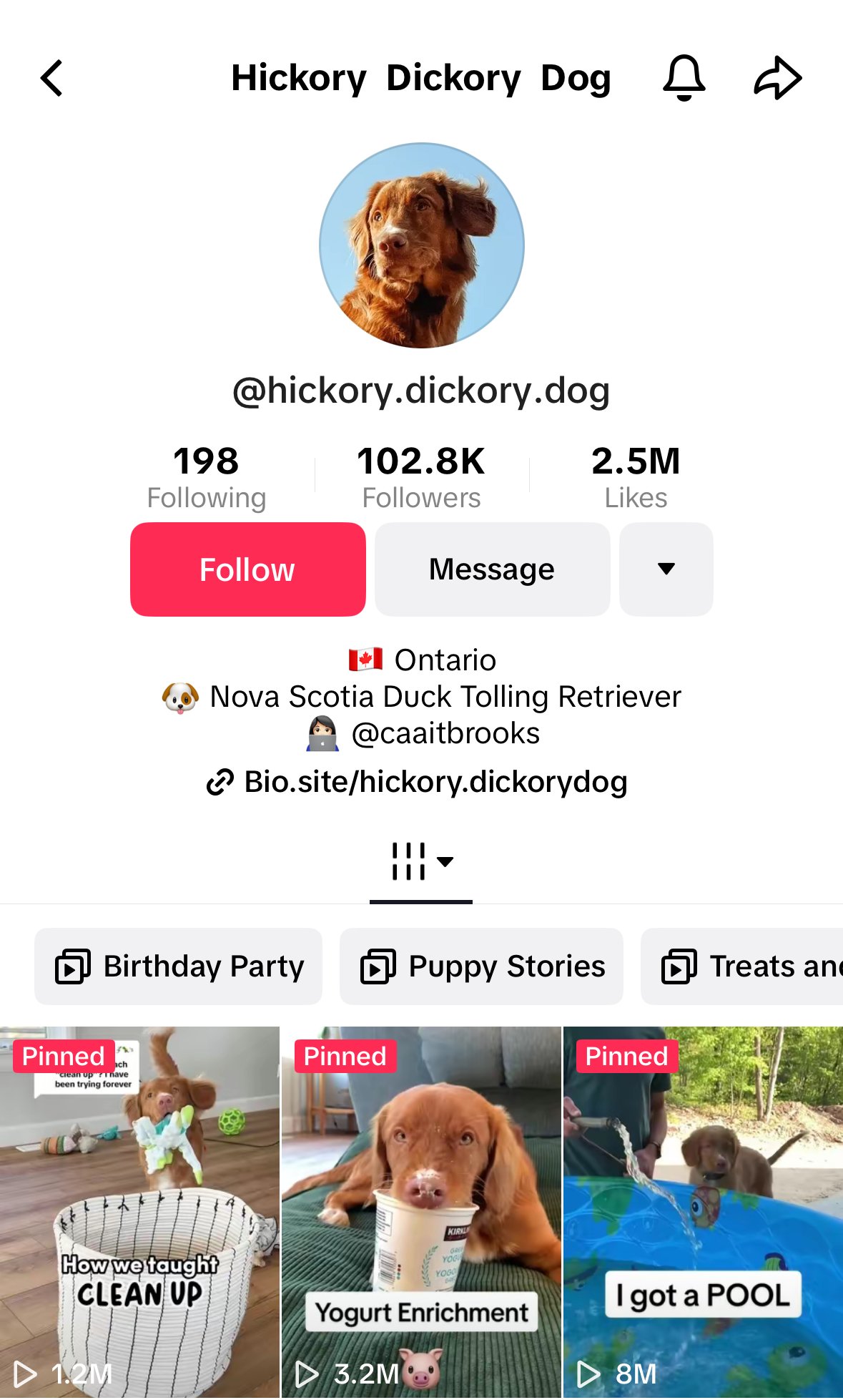843x1400 pixels.
Task: Share the Hickory Dickory Dog profile
Action: [x=777, y=78]
